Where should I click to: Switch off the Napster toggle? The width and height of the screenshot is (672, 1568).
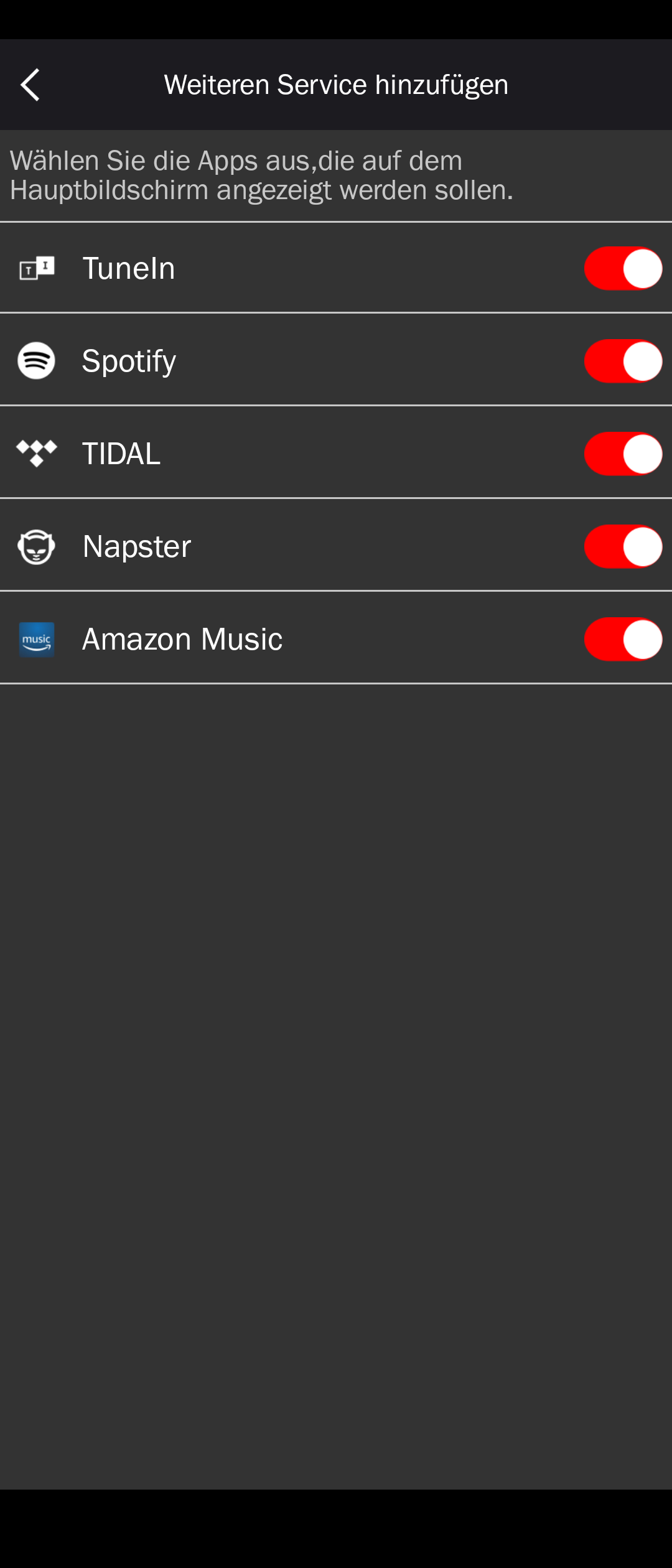pyautogui.click(x=623, y=546)
